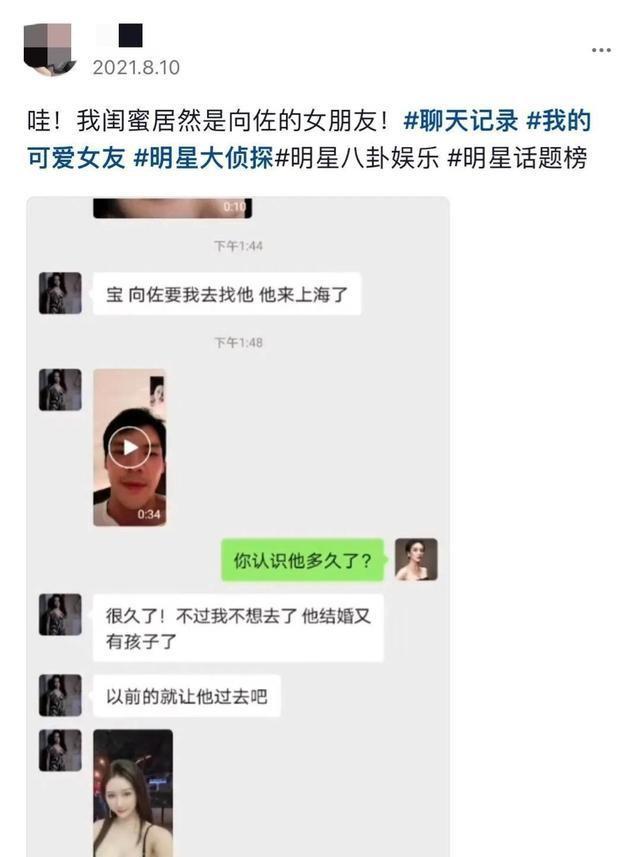
Task: Open the #聊天记录 hashtag
Action: (x=461, y=122)
